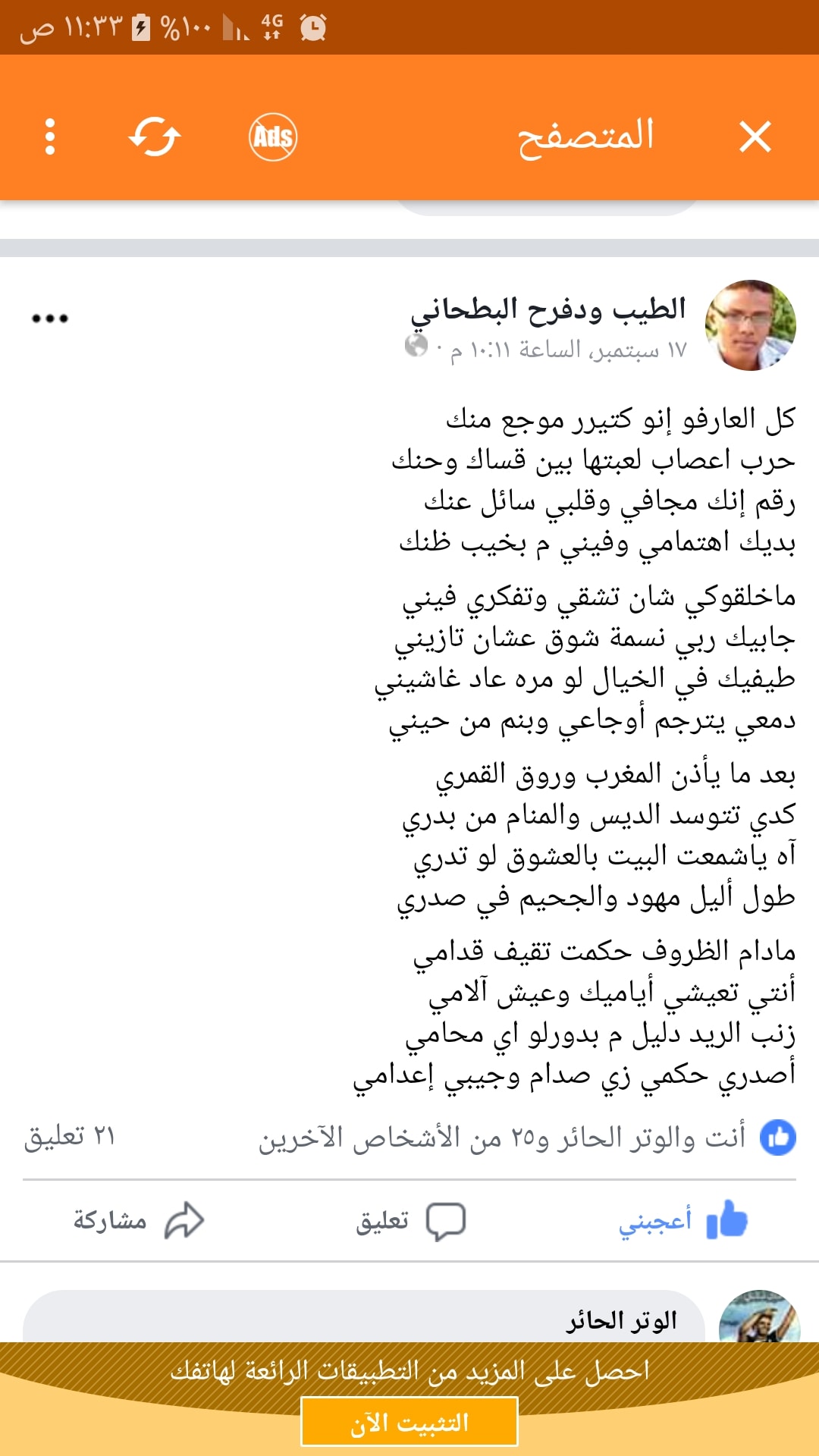Screen dimensions: 819x1456
Task: Open profile picture of الطيب ودفرح البطحاني
Action: (751, 325)
